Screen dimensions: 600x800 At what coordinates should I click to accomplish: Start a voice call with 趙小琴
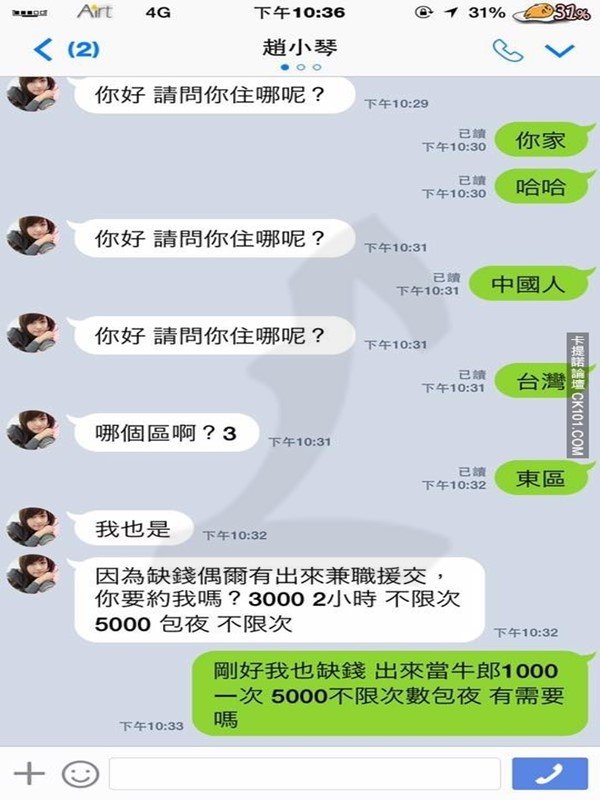click(x=510, y=49)
